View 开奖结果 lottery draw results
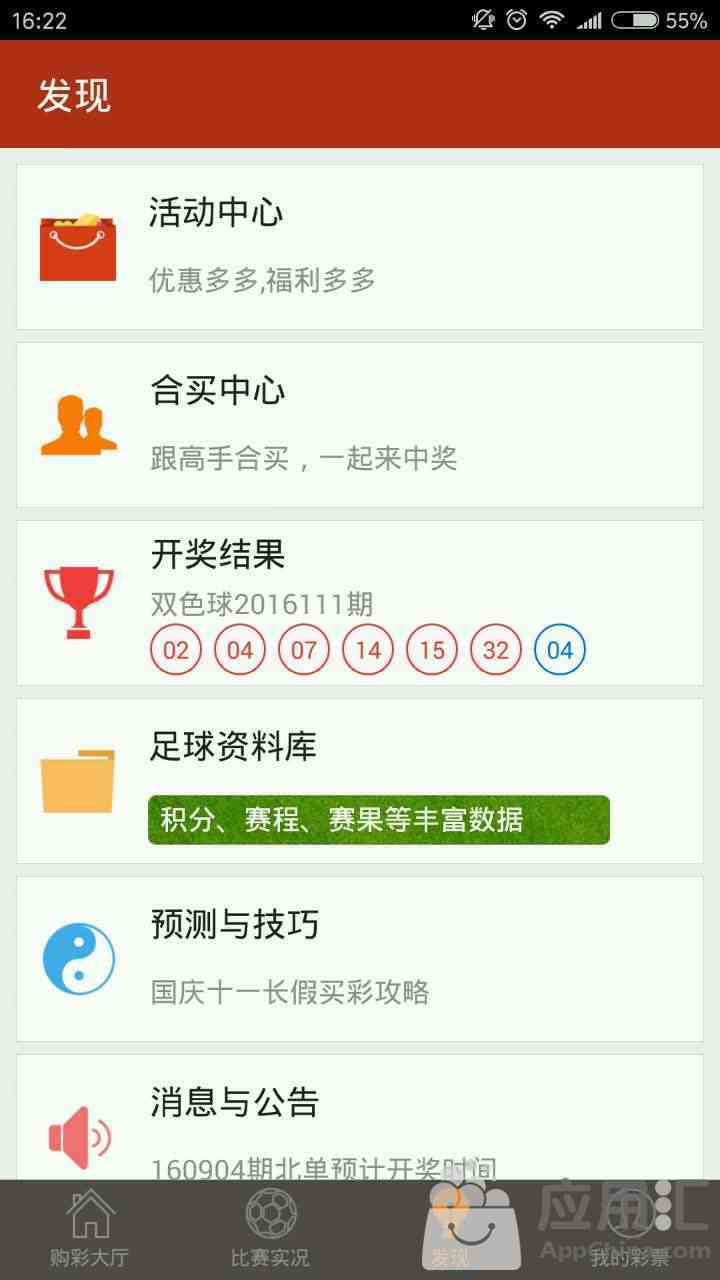Image resolution: width=720 pixels, height=1280 pixels. [360, 603]
